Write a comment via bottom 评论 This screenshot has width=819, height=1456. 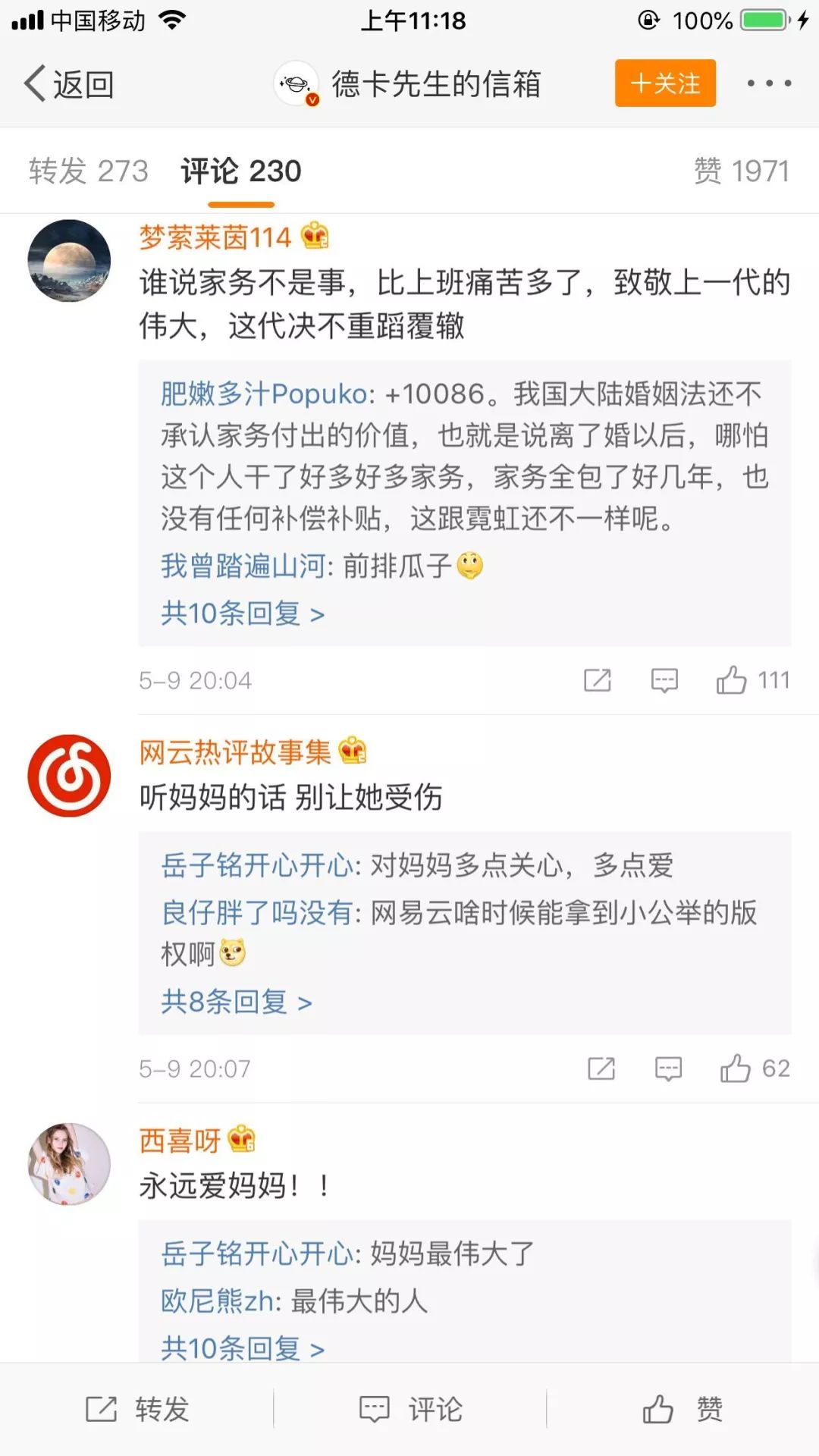coord(410,1410)
